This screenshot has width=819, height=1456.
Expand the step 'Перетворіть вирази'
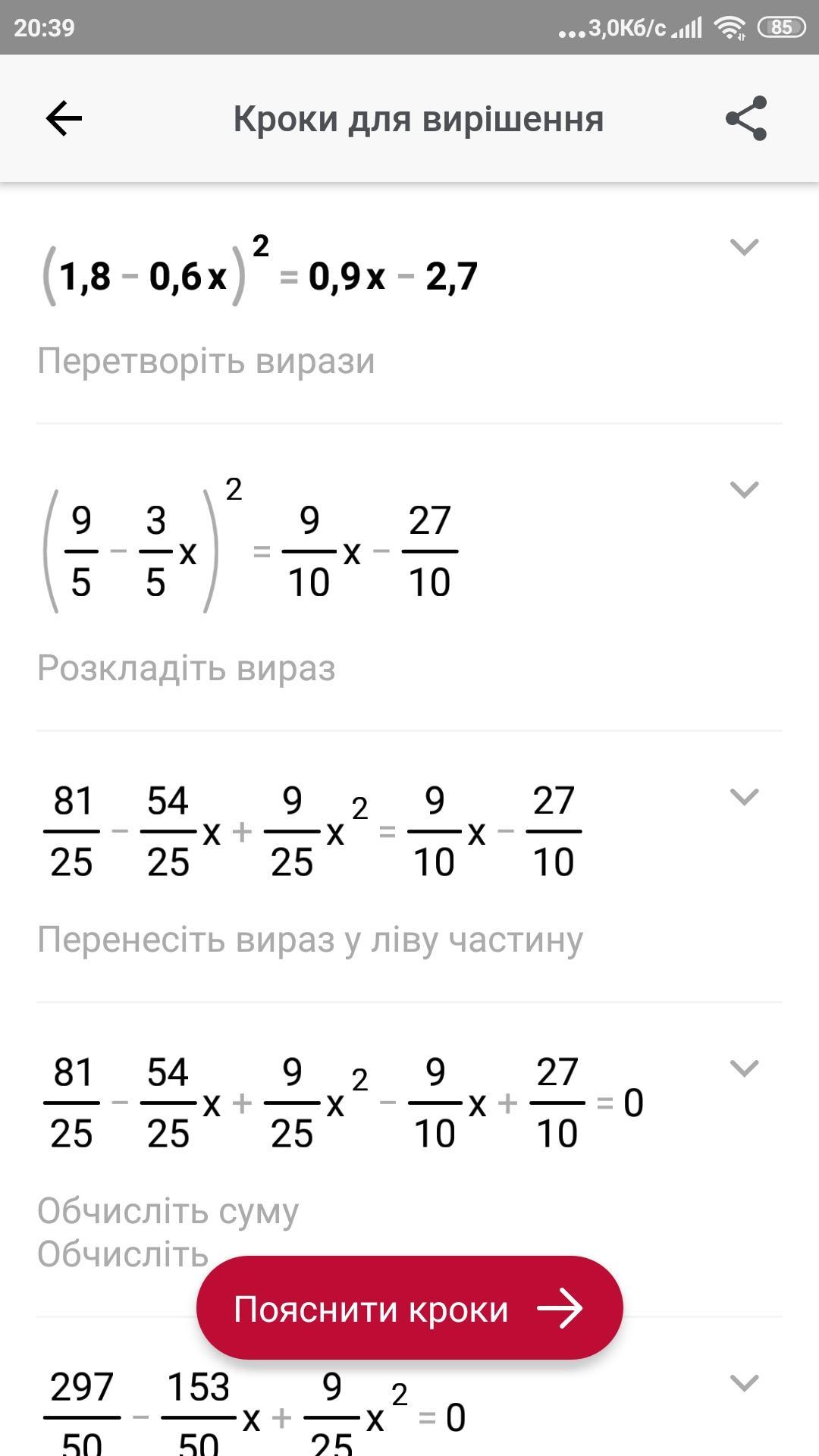coord(743,247)
